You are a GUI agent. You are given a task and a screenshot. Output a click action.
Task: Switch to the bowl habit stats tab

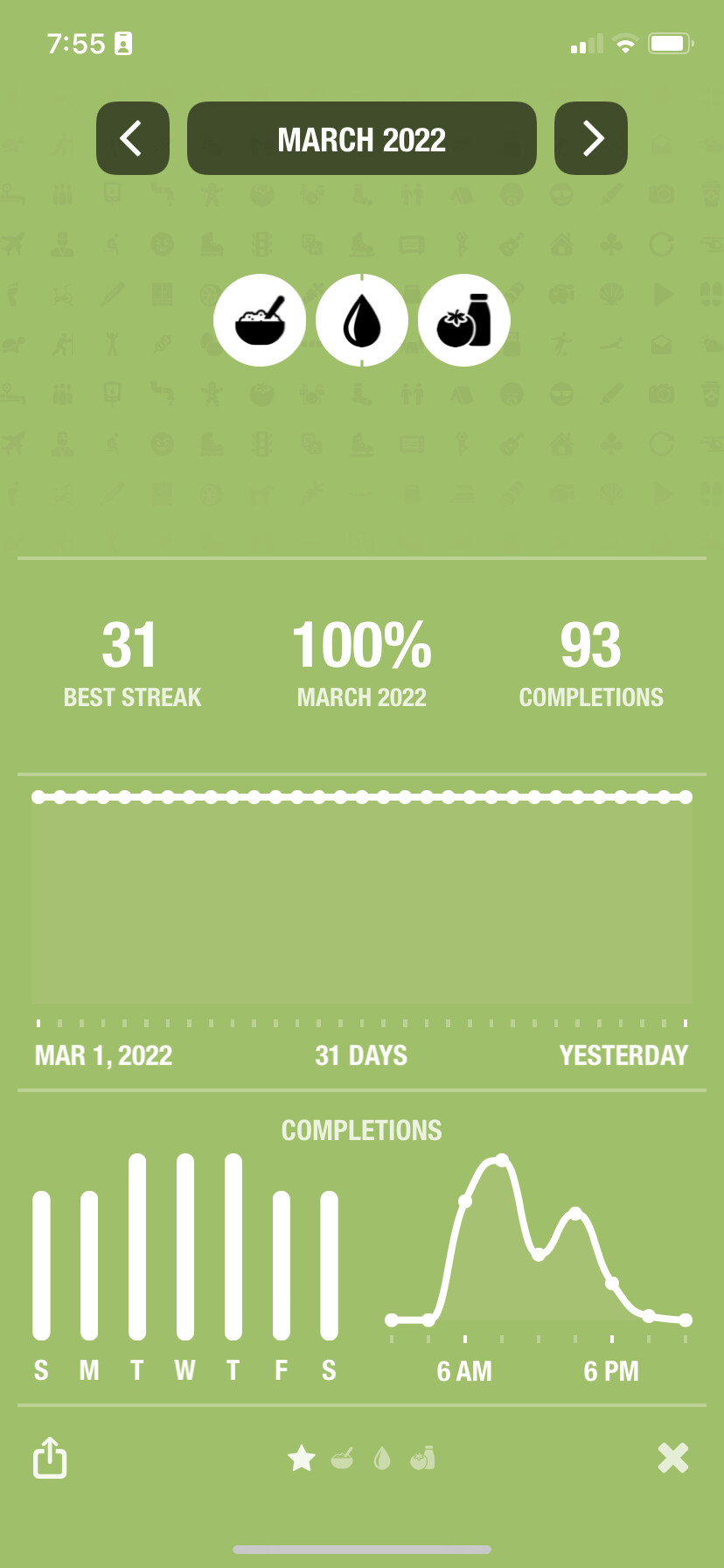point(342,1458)
